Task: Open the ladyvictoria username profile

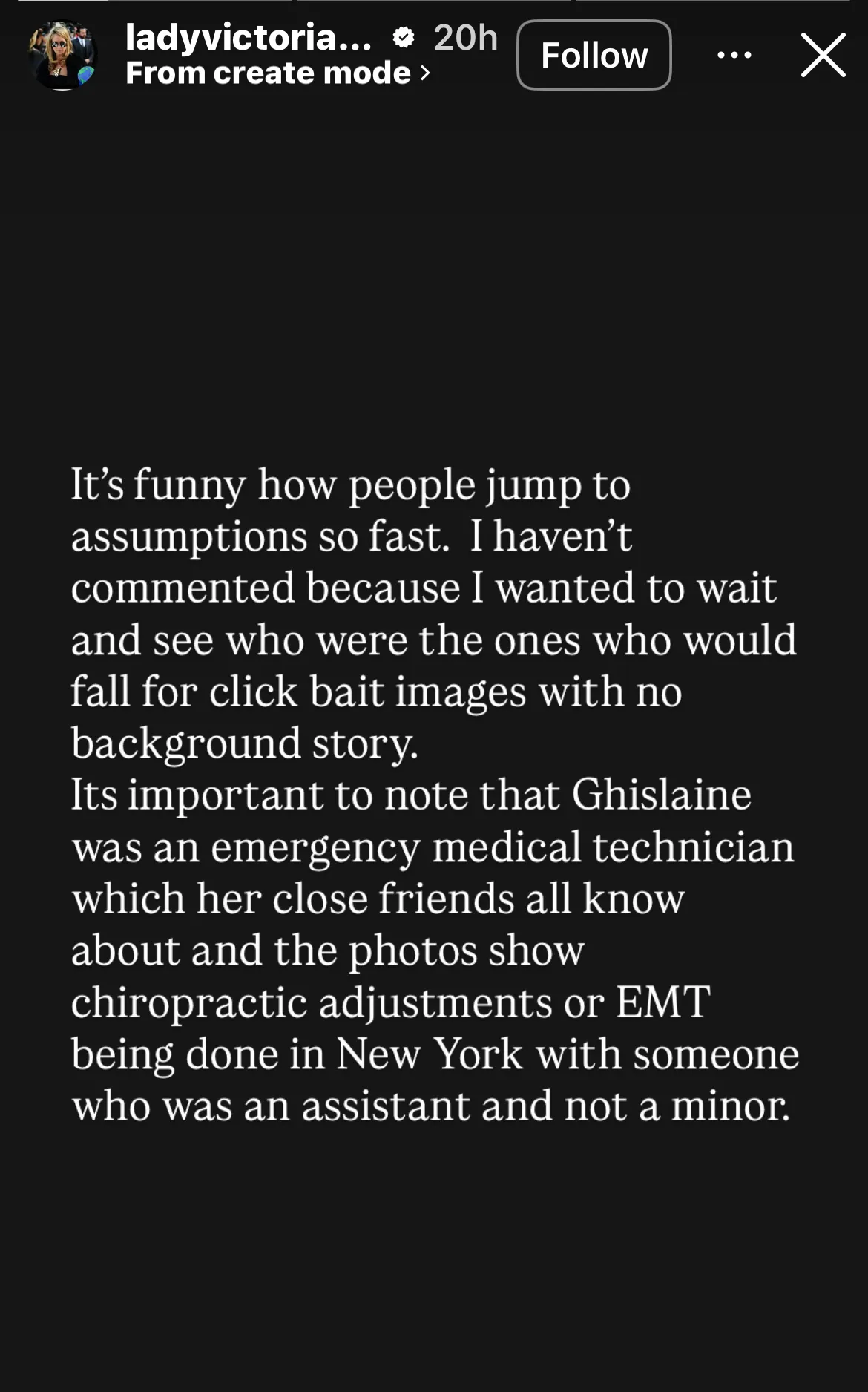Action: coord(249,37)
